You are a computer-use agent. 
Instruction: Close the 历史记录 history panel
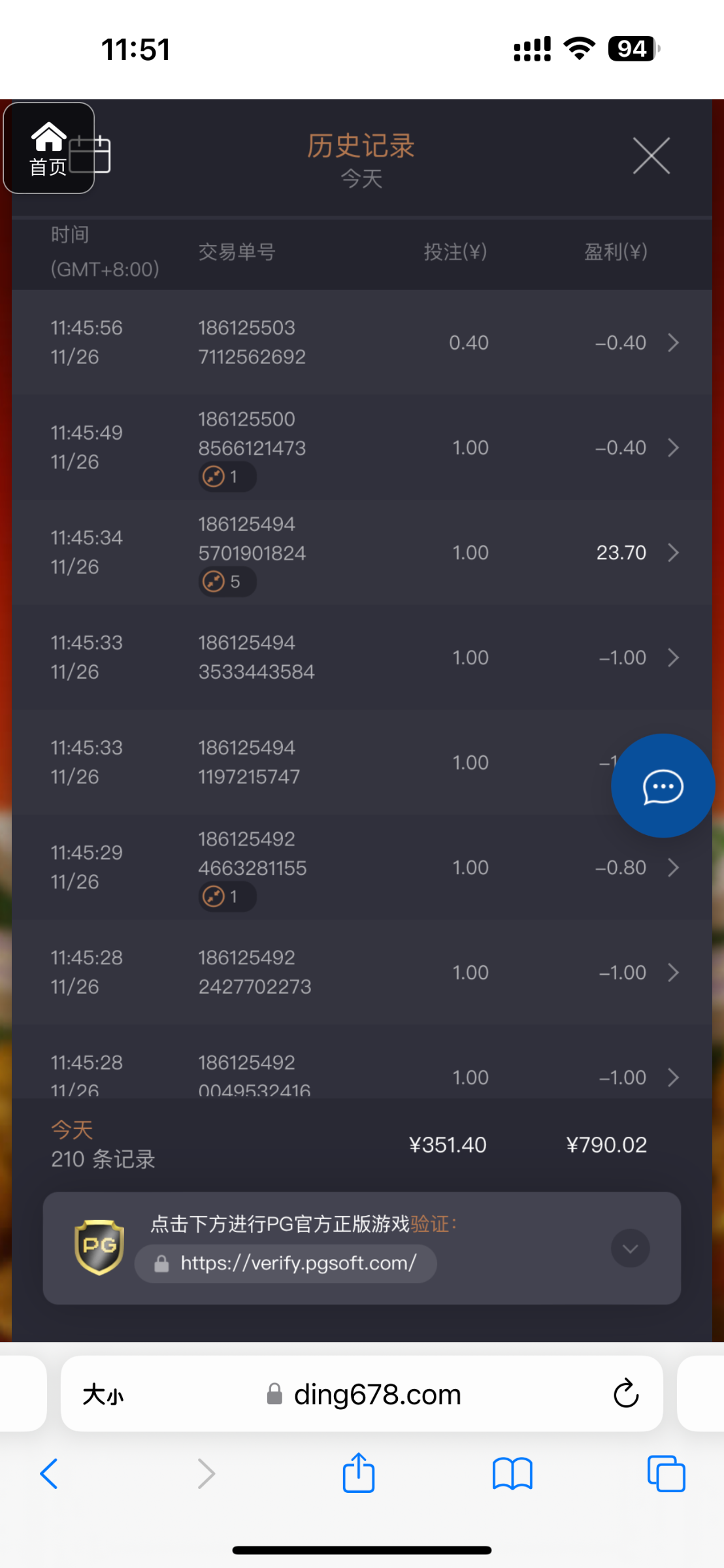pos(651,156)
